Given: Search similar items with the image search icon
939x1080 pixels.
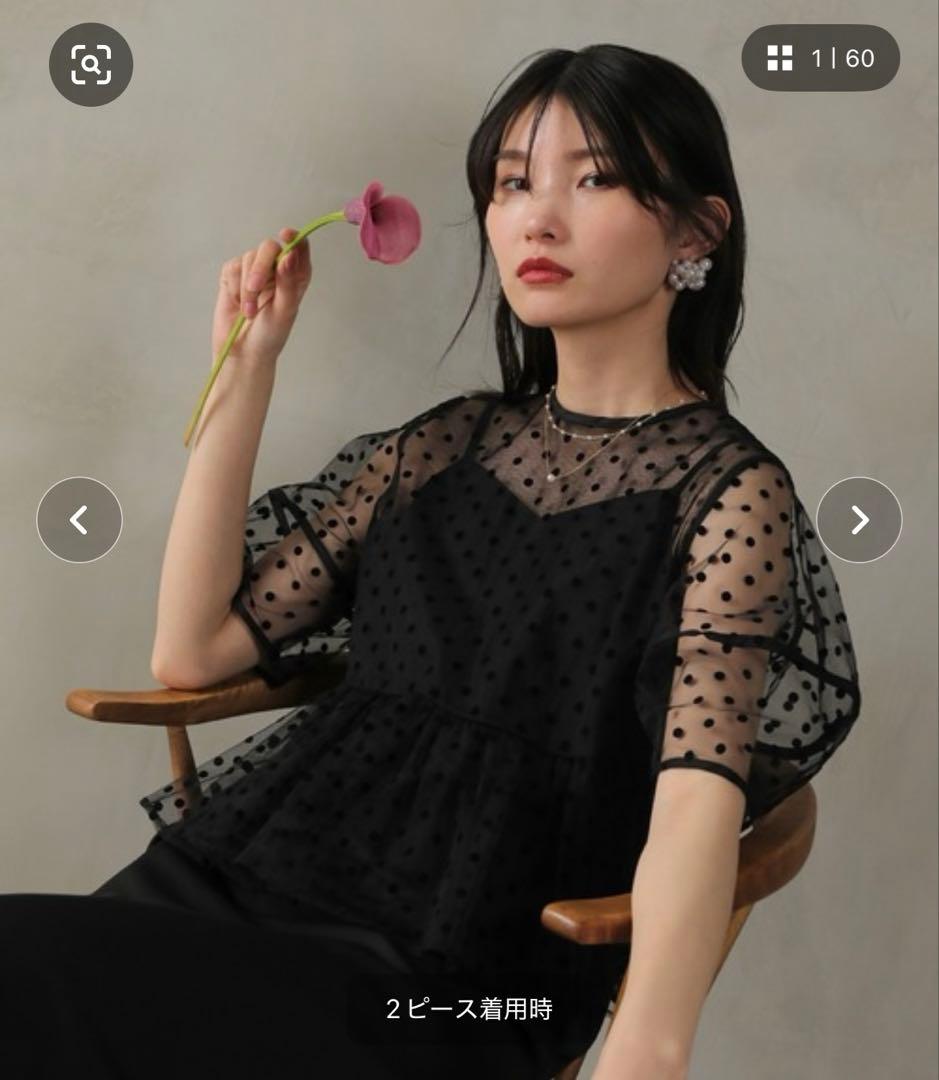Looking at the screenshot, I should [x=91, y=65].
